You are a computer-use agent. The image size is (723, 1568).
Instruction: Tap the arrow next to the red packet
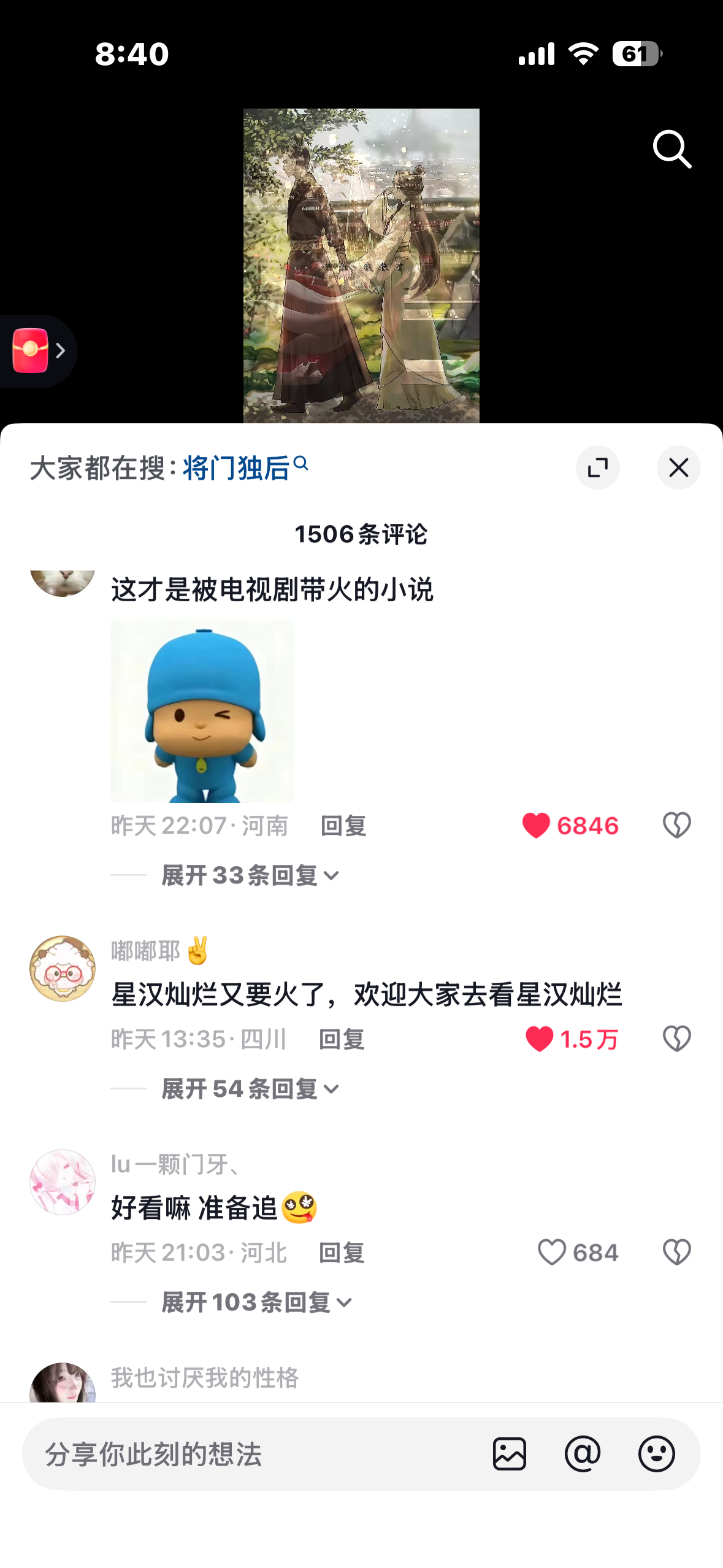pos(59,350)
